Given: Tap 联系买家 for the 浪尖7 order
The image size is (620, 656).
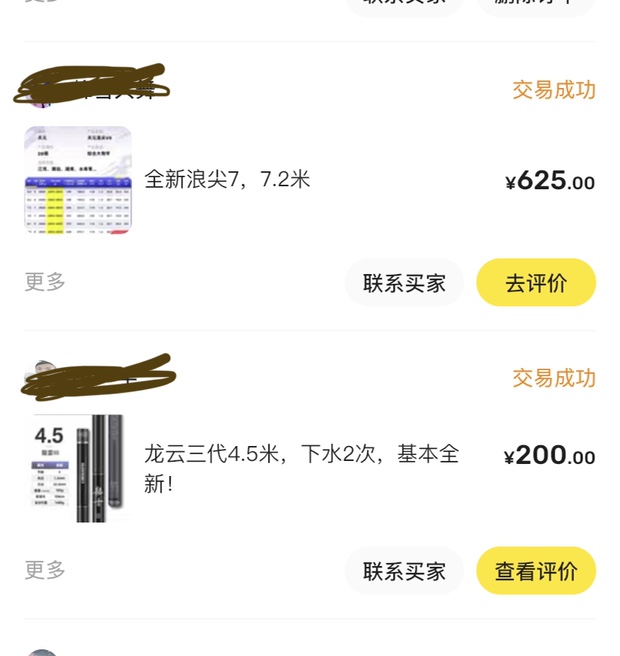Looking at the screenshot, I should 404,283.
